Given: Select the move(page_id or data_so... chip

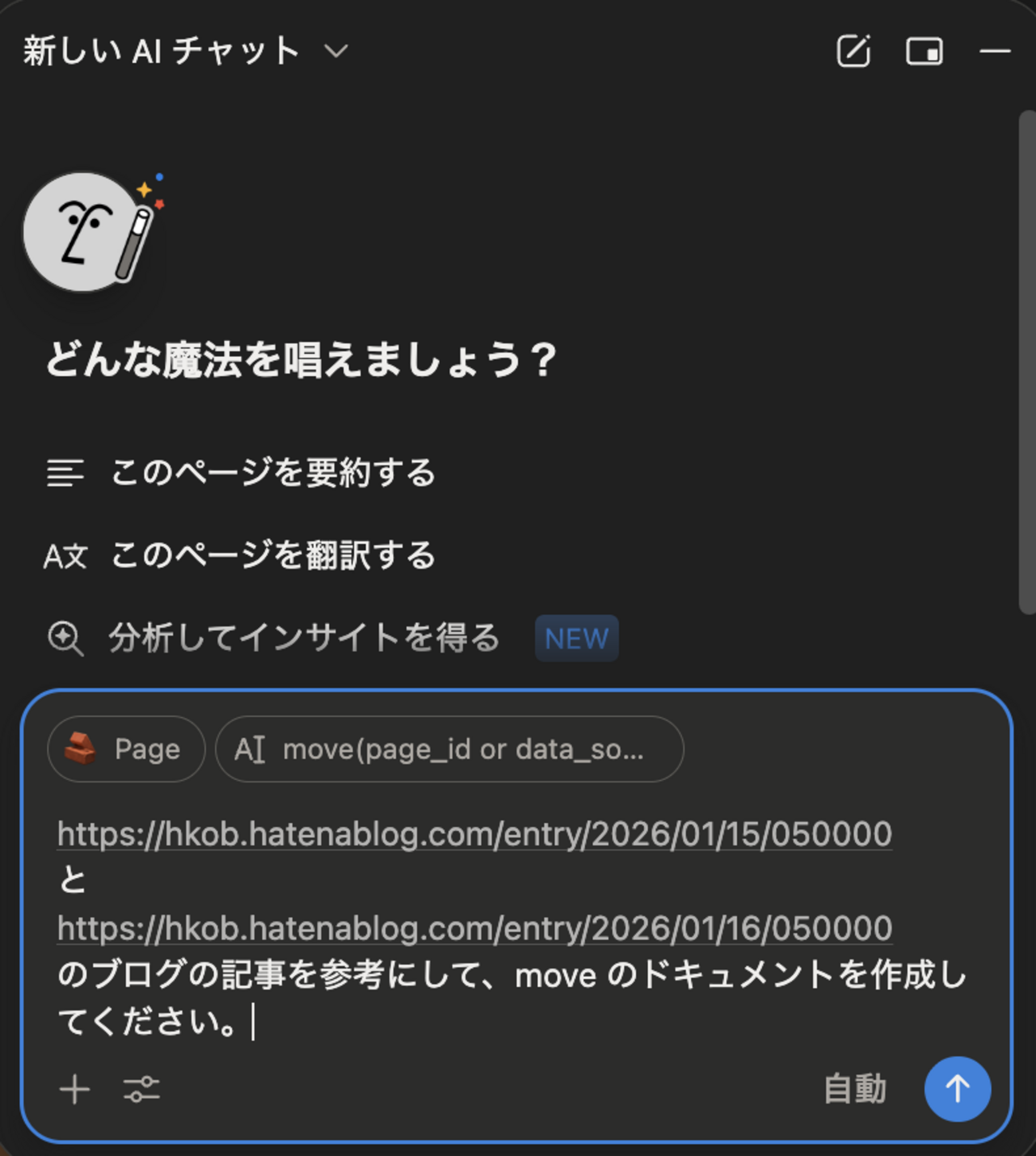Looking at the screenshot, I should [449, 749].
